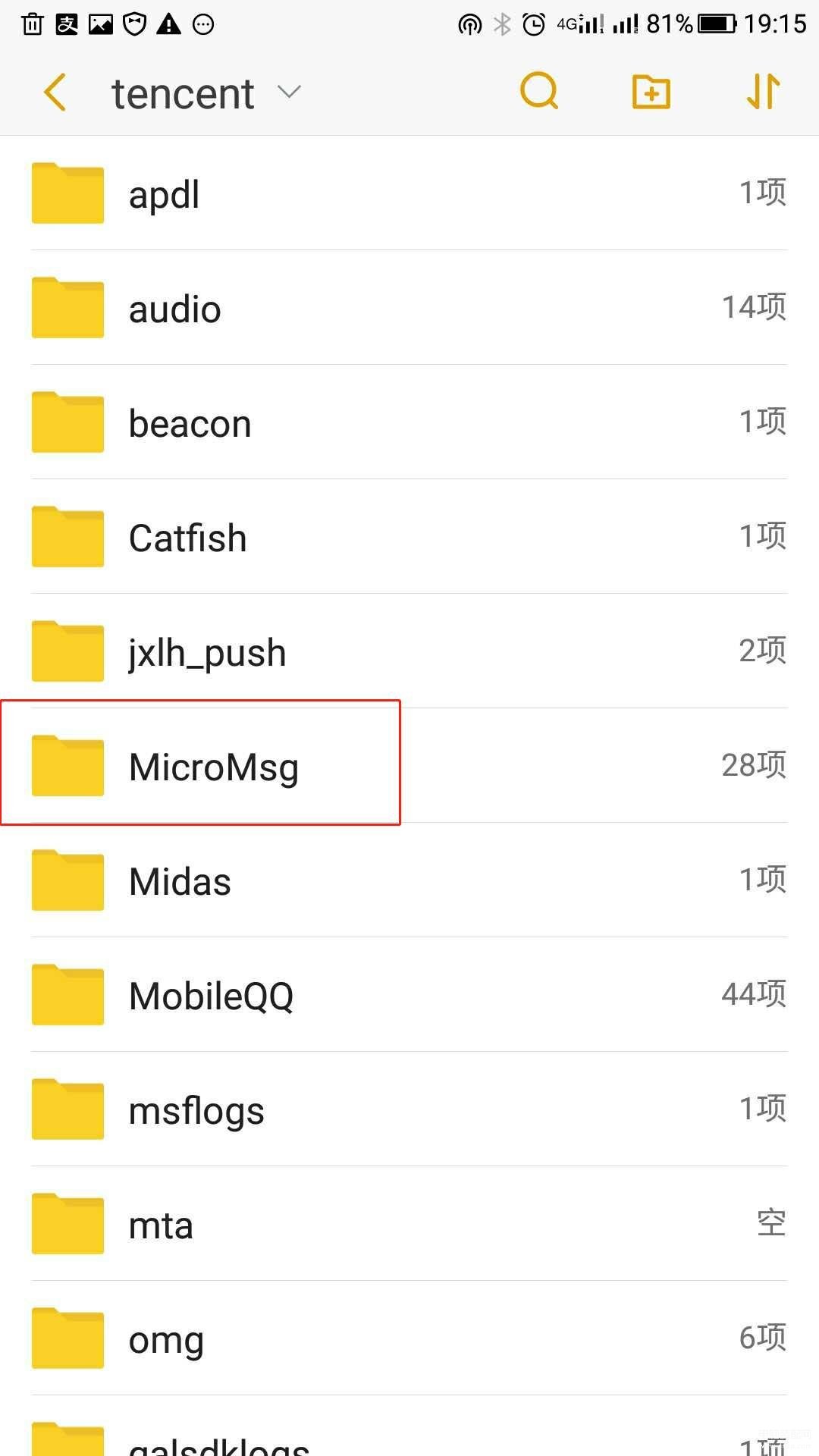Open the Midas folder
The height and width of the screenshot is (1456, 819).
click(409, 880)
